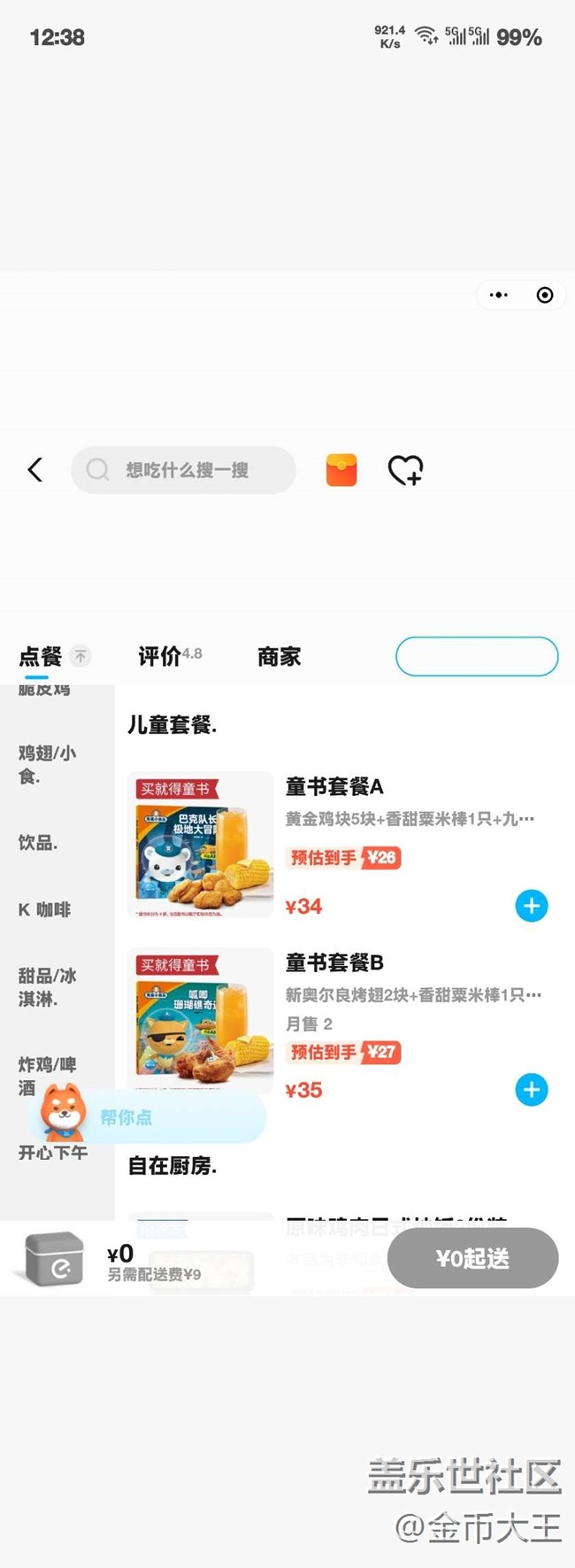The width and height of the screenshot is (575, 1568).
Task: Add 童书套餐A to the cart
Action: [x=532, y=906]
